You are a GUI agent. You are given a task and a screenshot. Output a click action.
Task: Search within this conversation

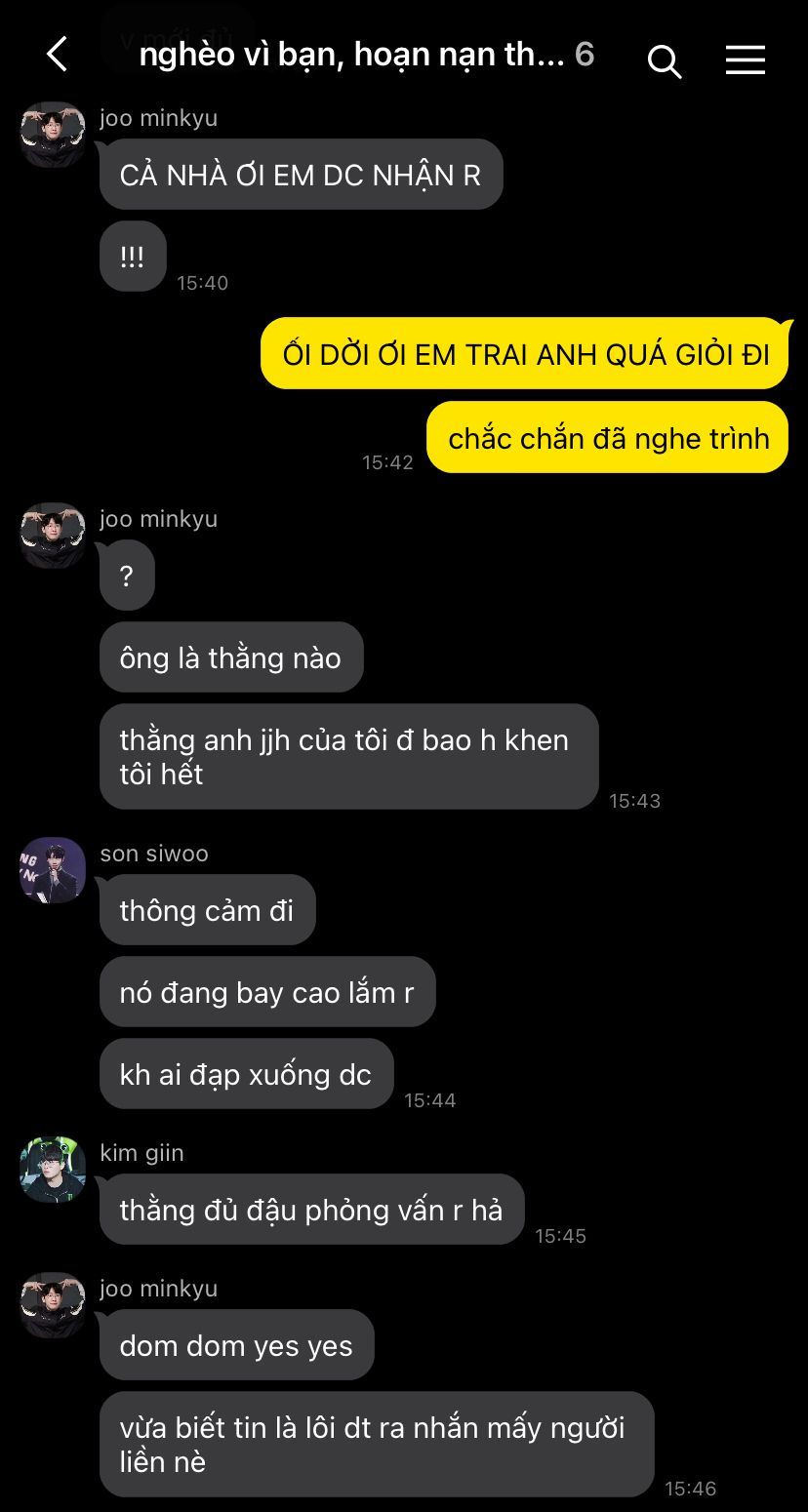pyautogui.click(x=665, y=61)
